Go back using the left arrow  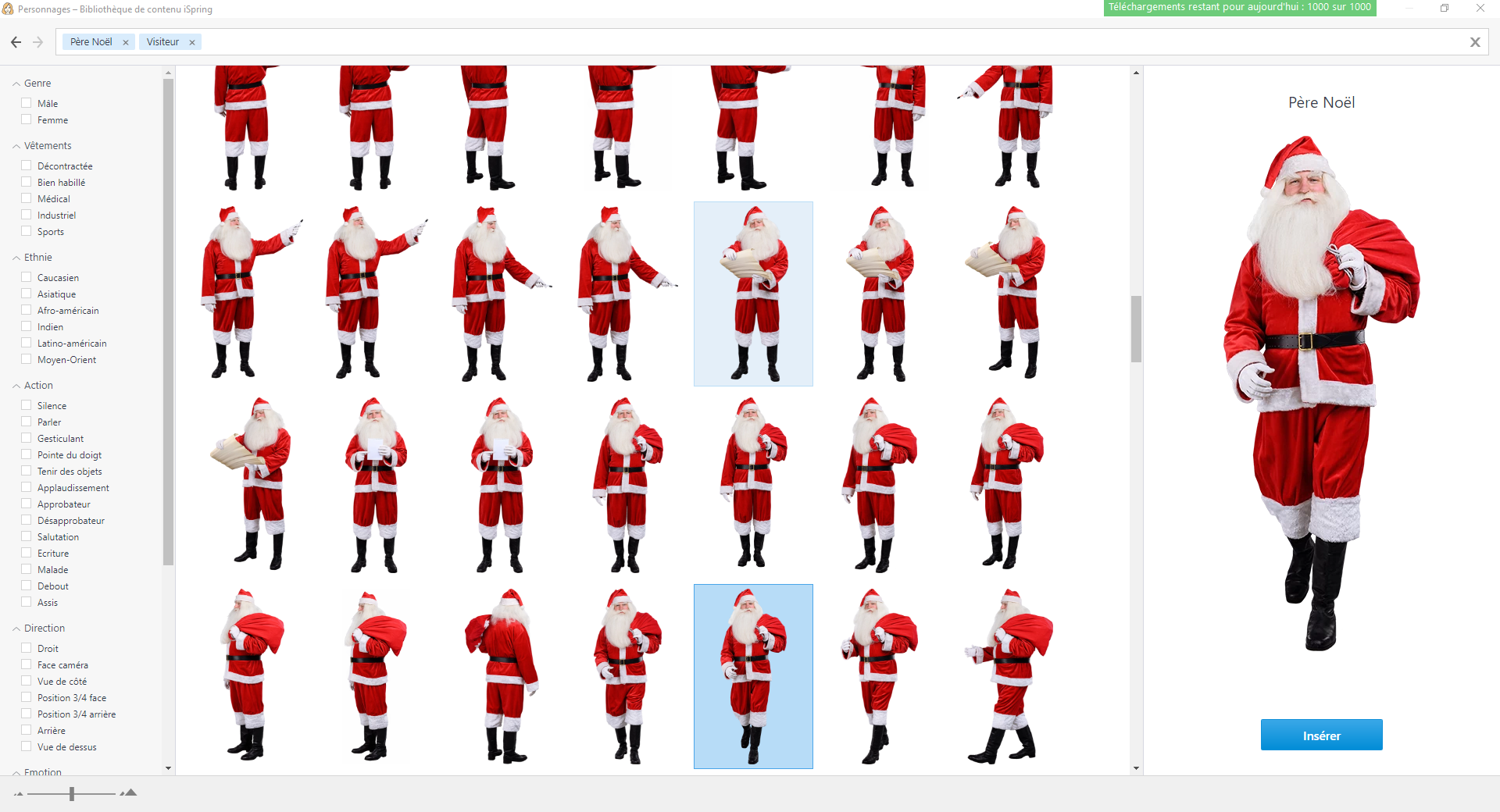click(x=16, y=42)
